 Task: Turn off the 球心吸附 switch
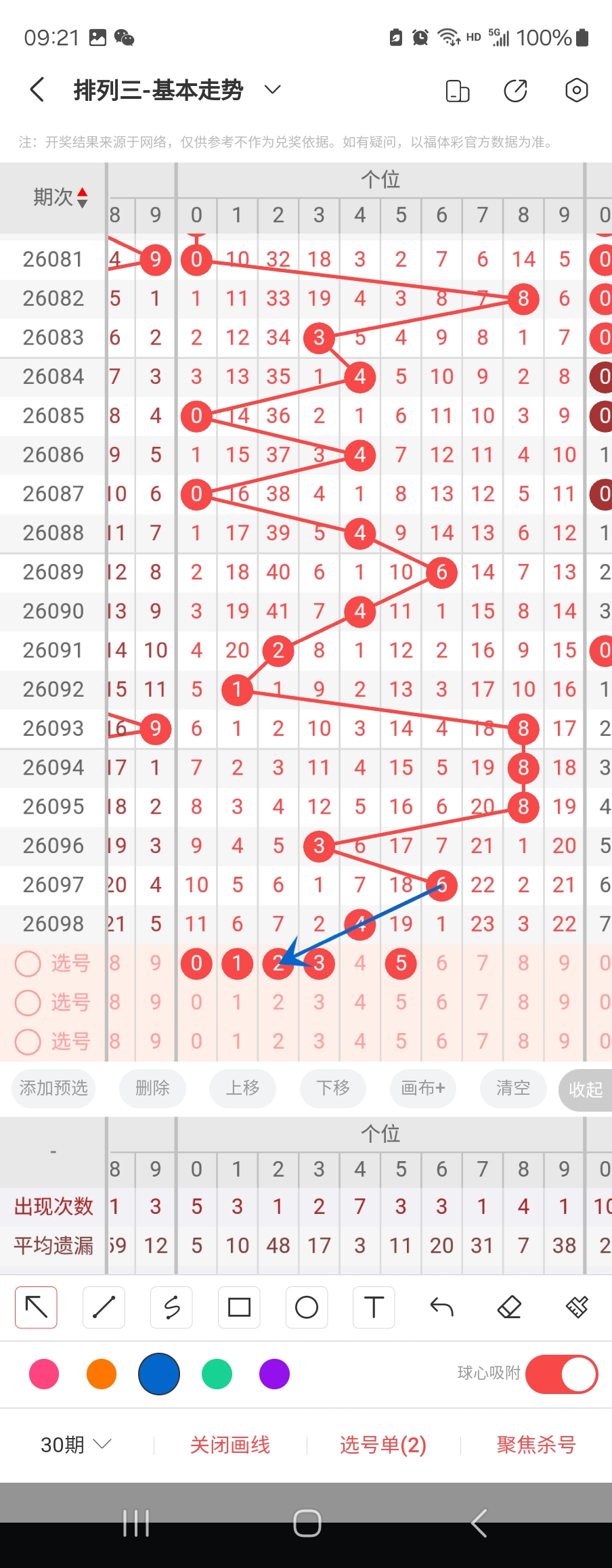point(561,1374)
